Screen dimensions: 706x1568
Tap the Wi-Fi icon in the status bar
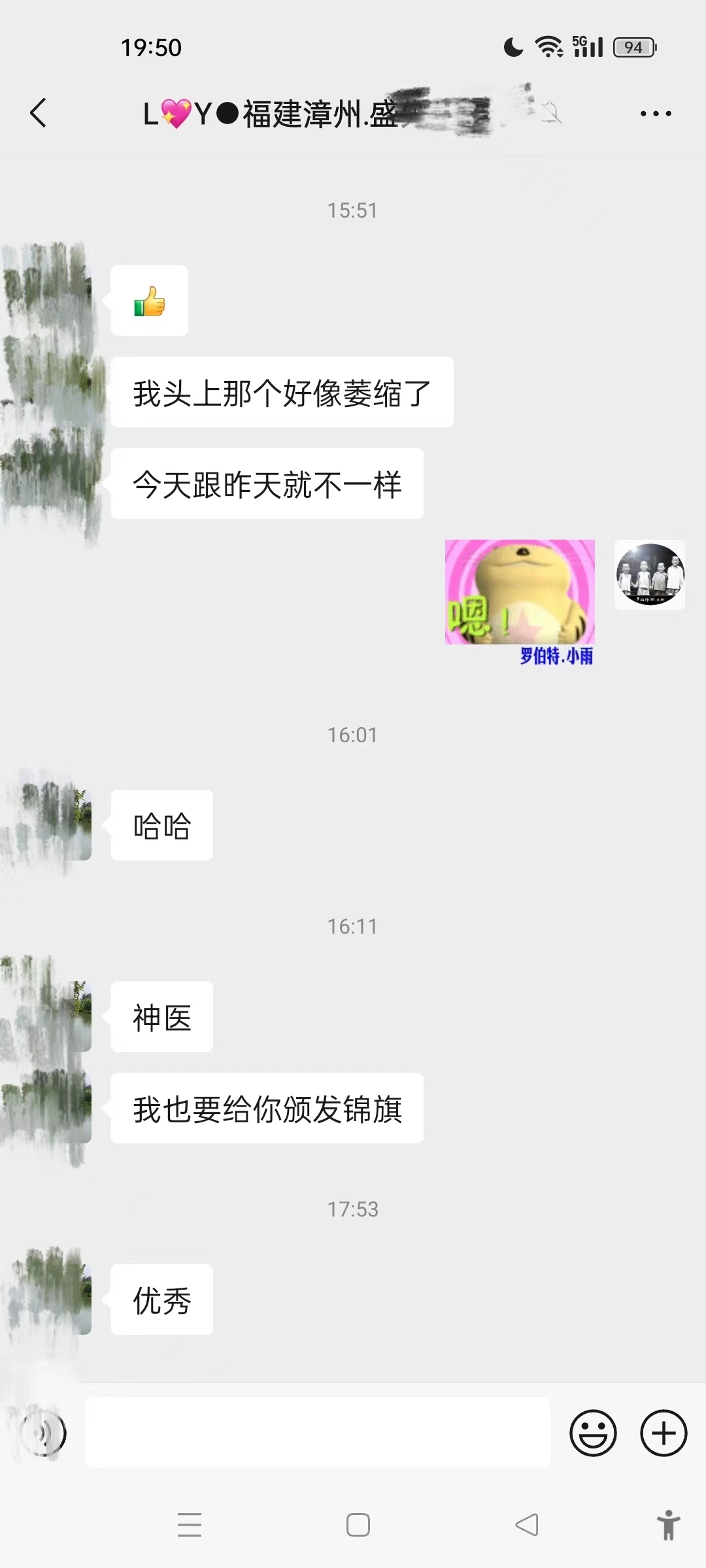coord(548,46)
